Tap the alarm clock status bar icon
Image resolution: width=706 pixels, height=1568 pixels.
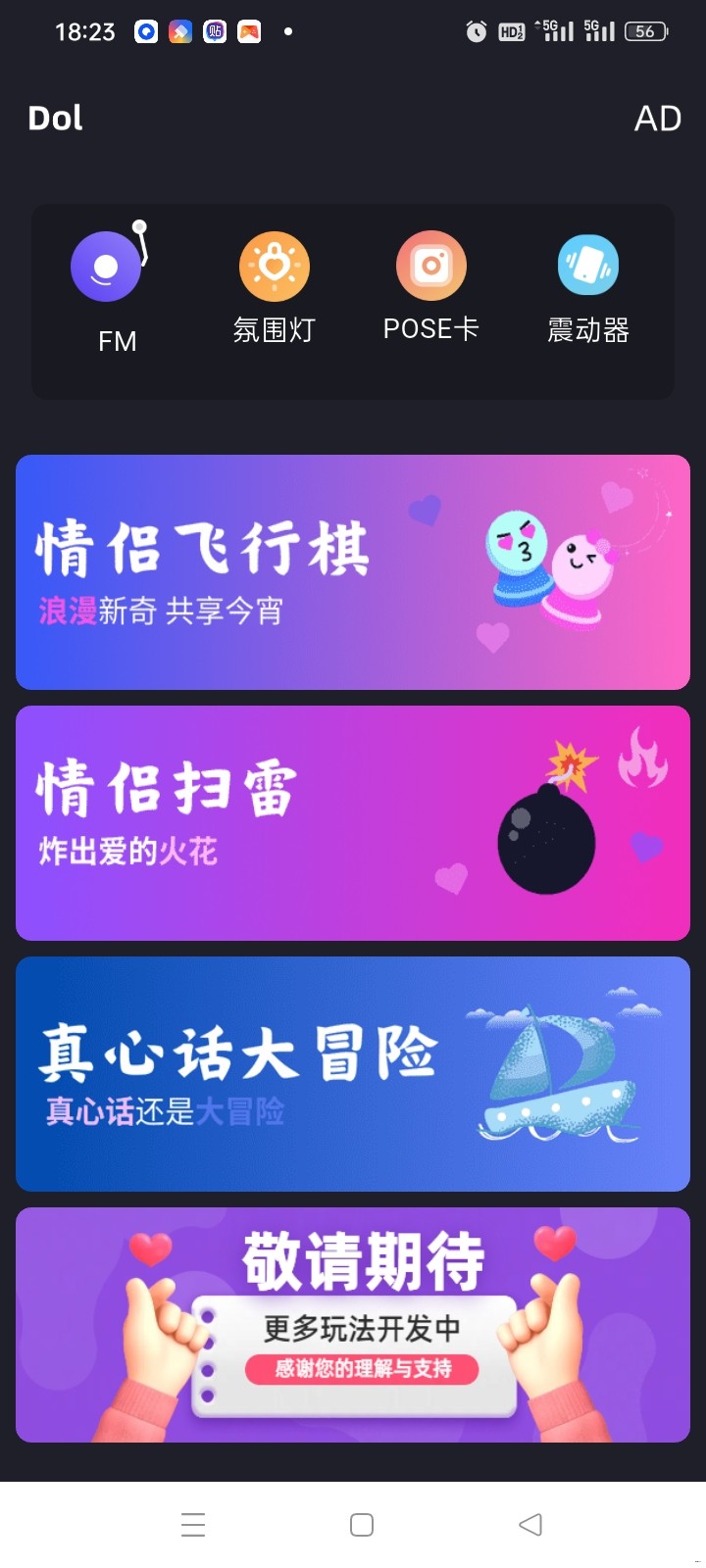click(475, 30)
